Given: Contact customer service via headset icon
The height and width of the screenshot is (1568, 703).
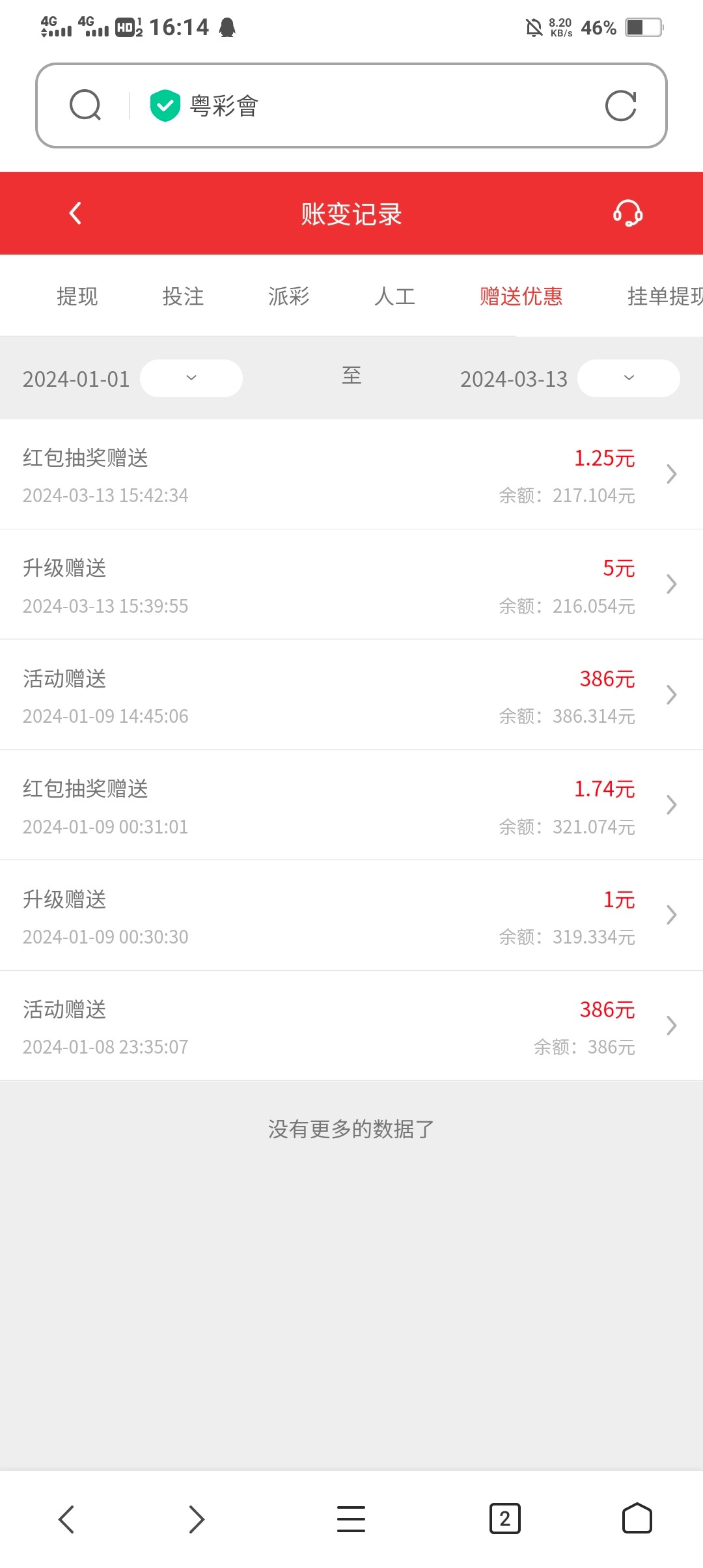Looking at the screenshot, I should [627, 213].
